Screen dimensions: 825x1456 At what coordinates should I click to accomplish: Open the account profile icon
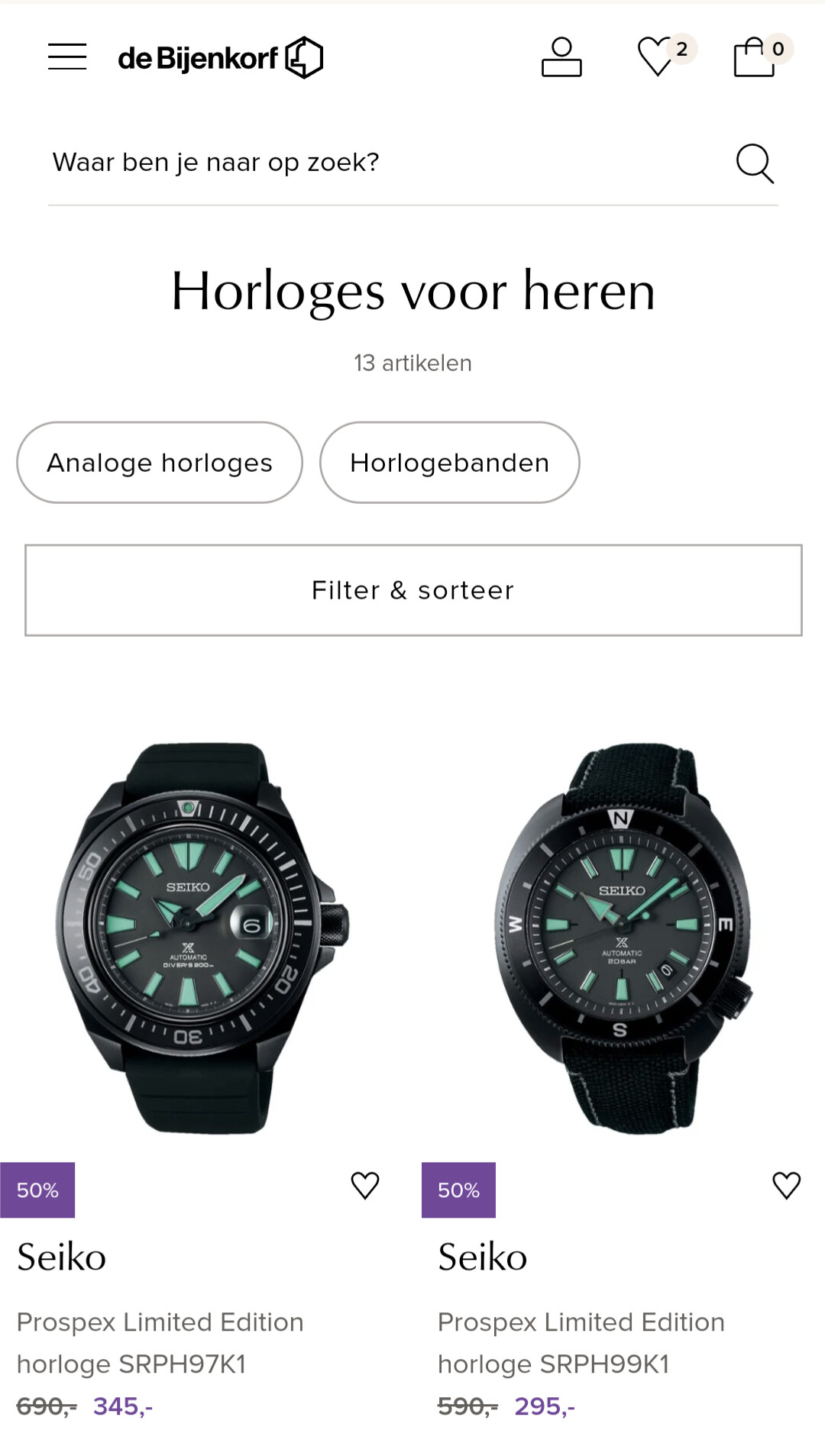click(x=561, y=57)
